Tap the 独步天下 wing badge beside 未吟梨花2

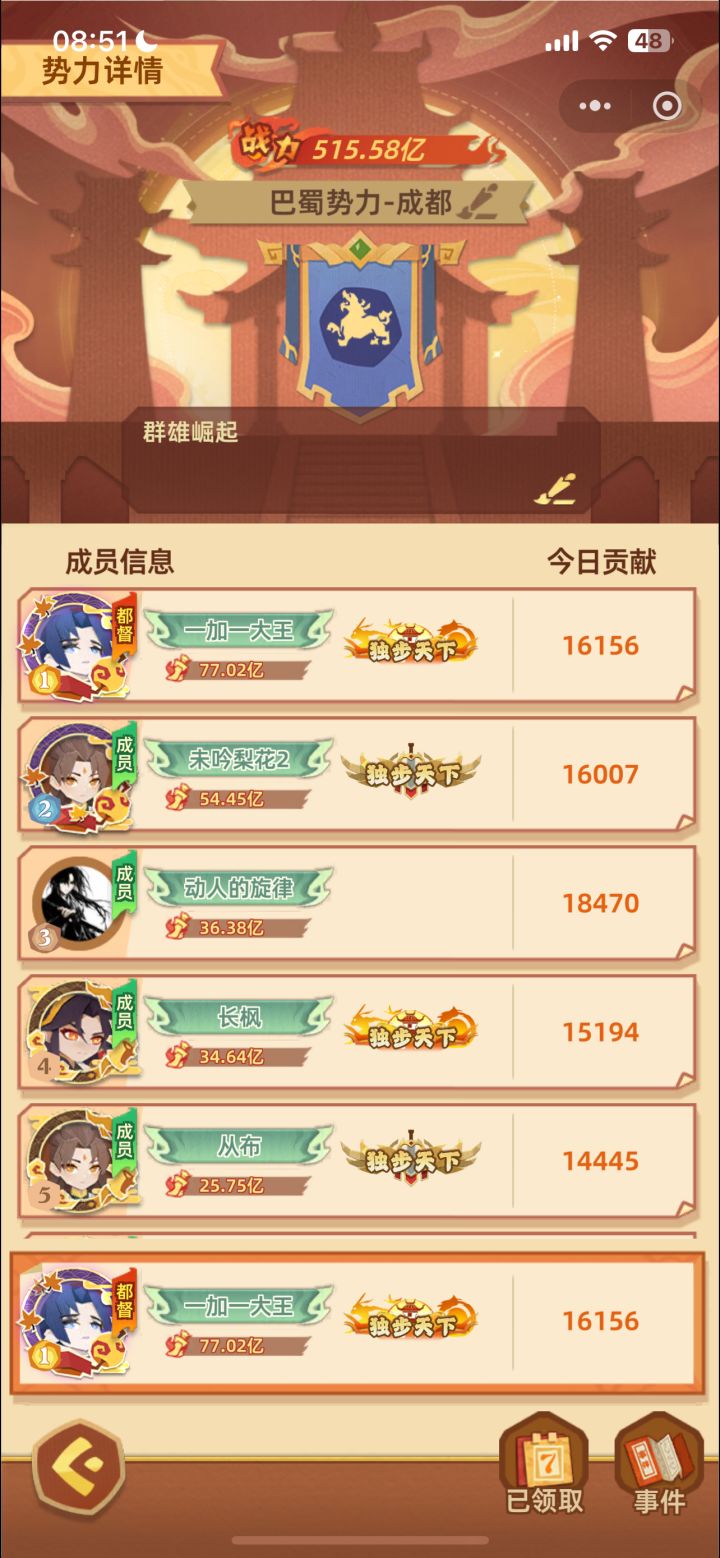pyautogui.click(x=411, y=770)
